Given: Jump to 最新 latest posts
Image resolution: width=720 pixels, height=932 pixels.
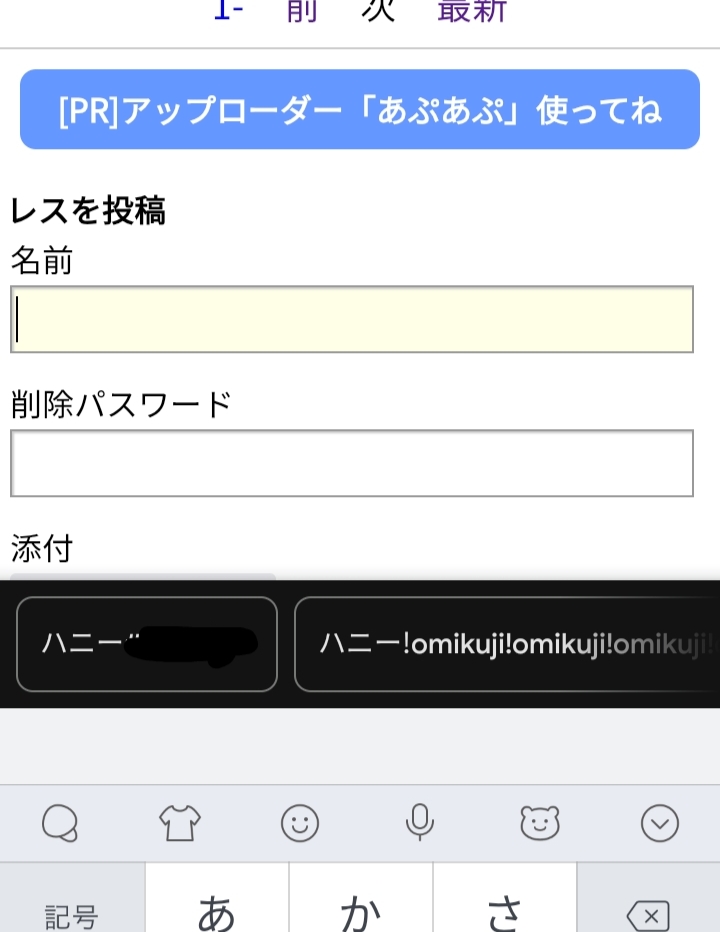Looking at the screenshot, I should [472, 10].
